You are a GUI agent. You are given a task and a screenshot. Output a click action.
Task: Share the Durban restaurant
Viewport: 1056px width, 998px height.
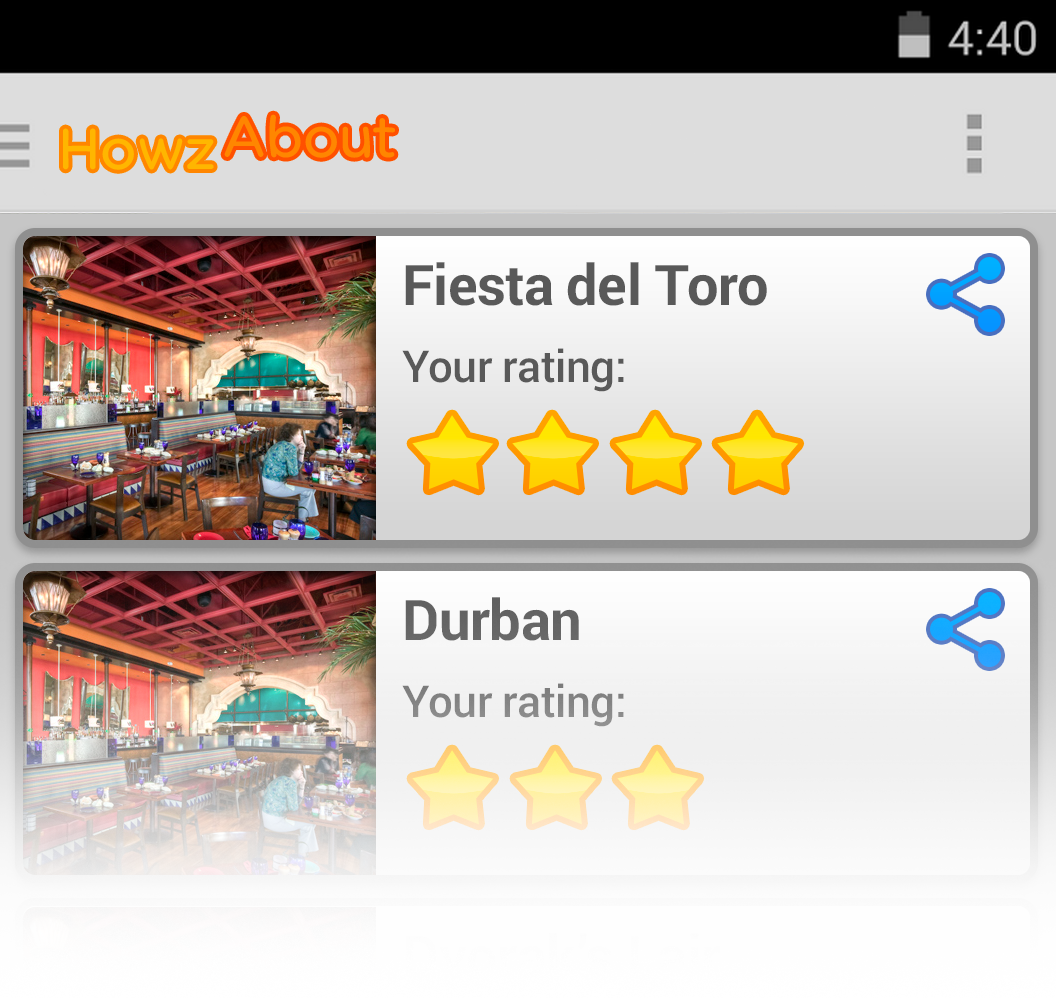965,630
